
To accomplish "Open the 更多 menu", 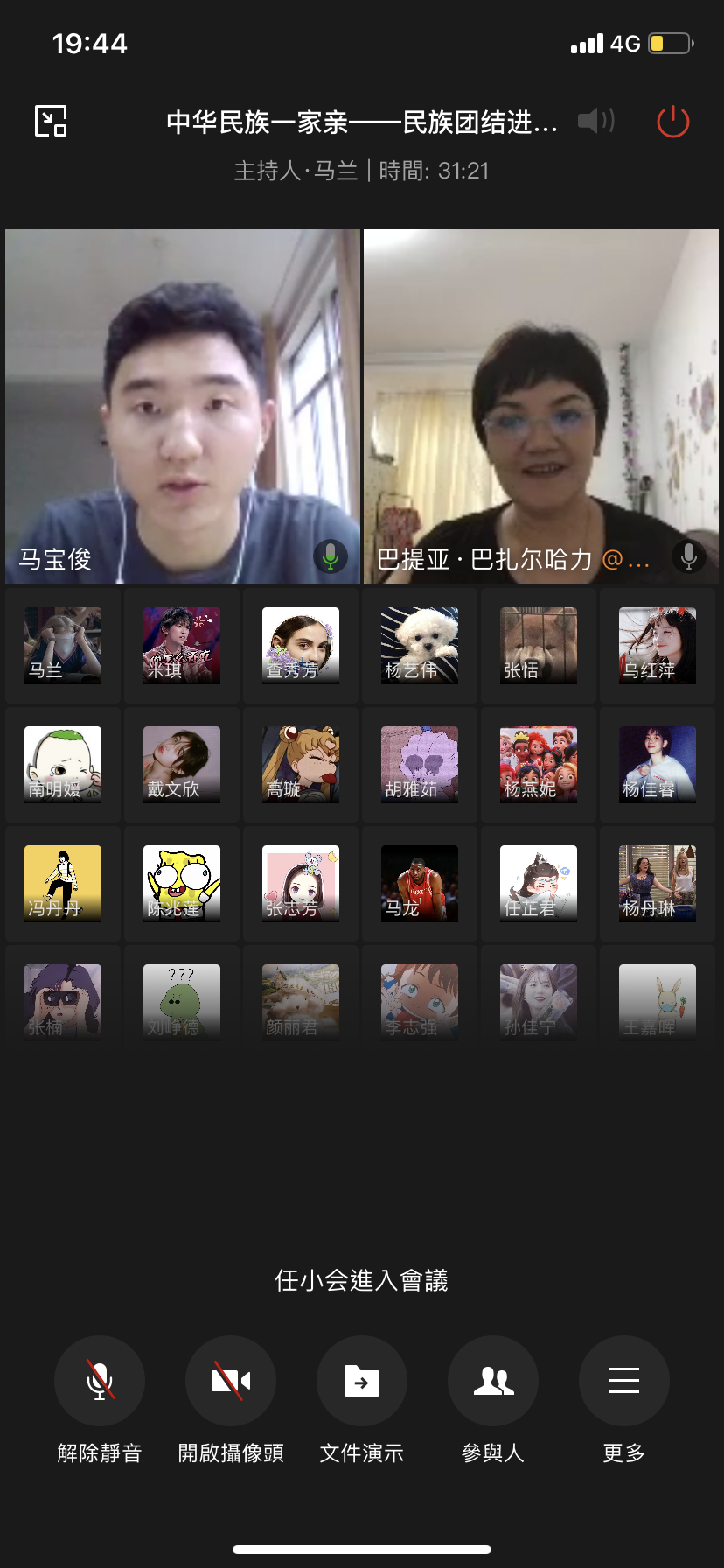I will [624, 1381].
